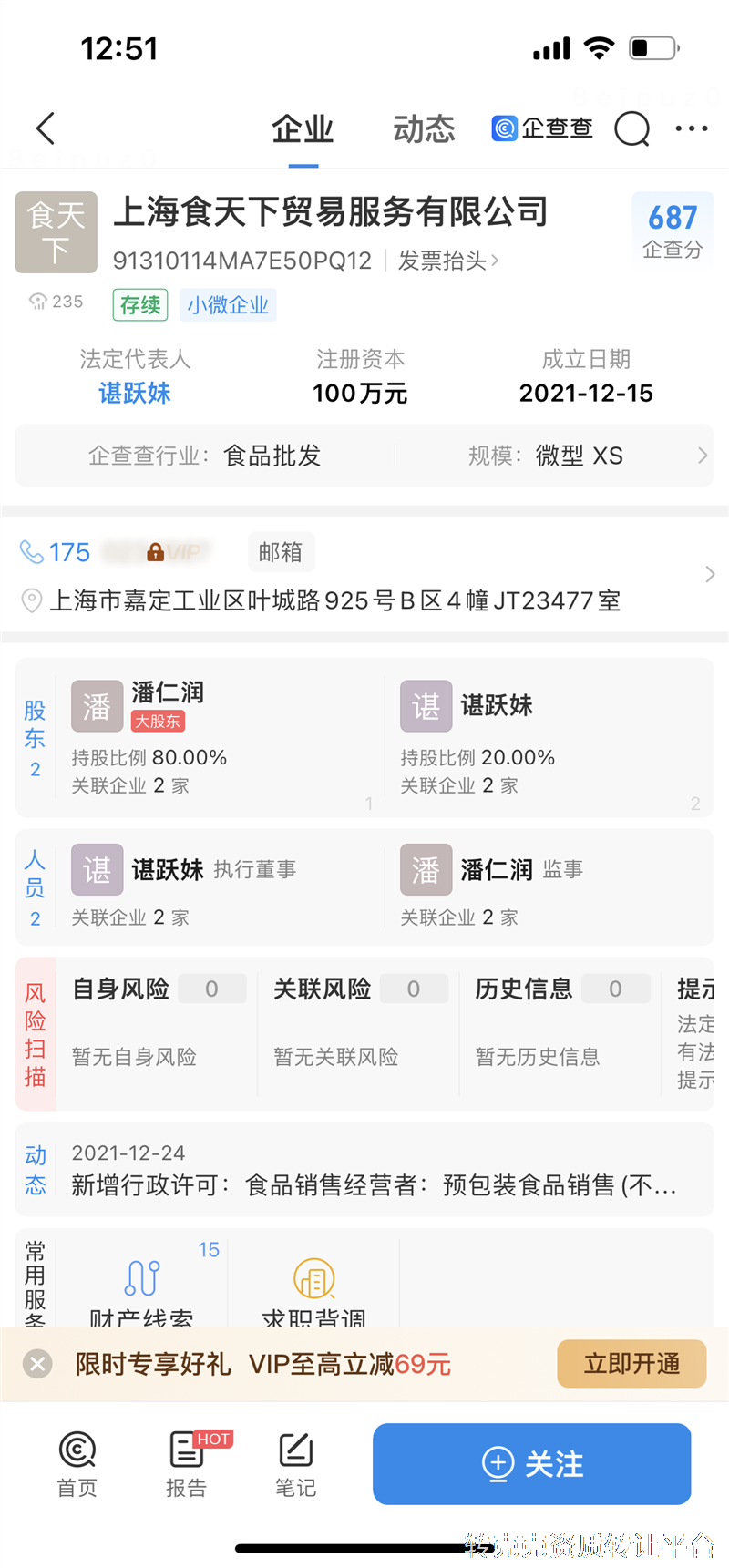This screenshot has width=729, height=1568.
Task: Tap 立即开通 to activate VIP
Action: click(x=631, y=1363)
